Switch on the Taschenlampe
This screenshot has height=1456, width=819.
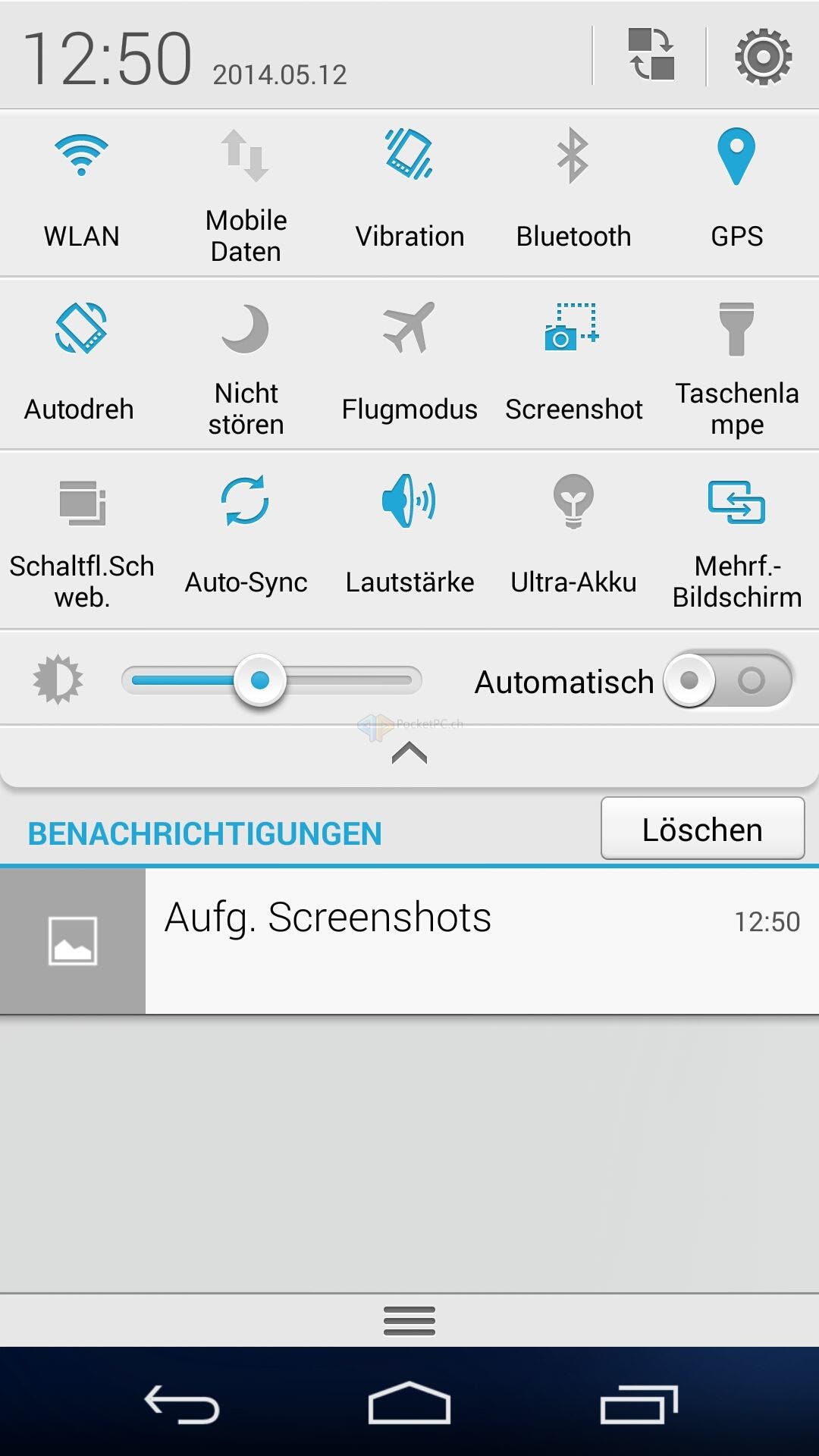click(737, 366)
